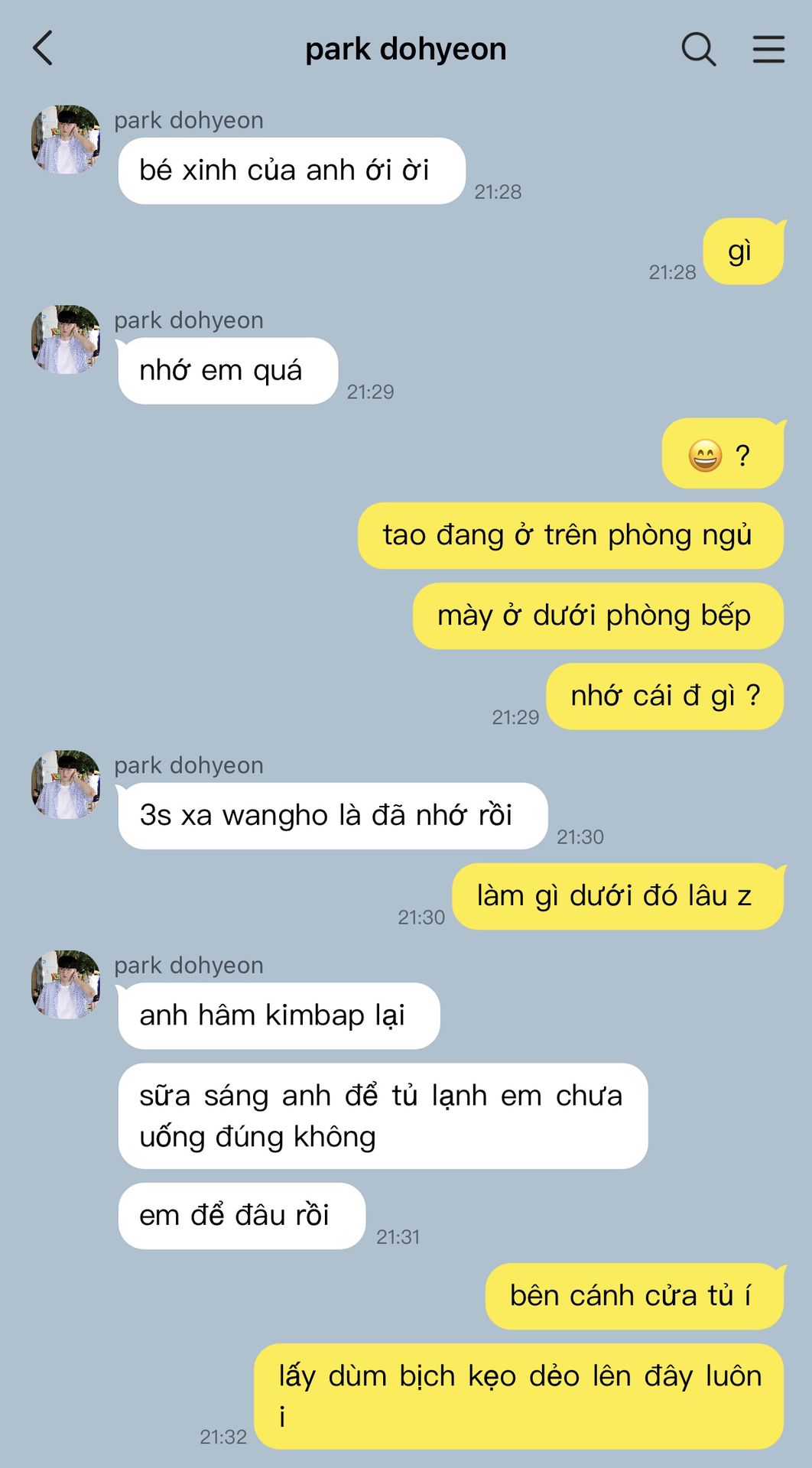Image resolution: width=812 pixels, height=1468 pixels.
Task: Tap profile photo next to "nhớ em quá"
Action: point(66,339)
